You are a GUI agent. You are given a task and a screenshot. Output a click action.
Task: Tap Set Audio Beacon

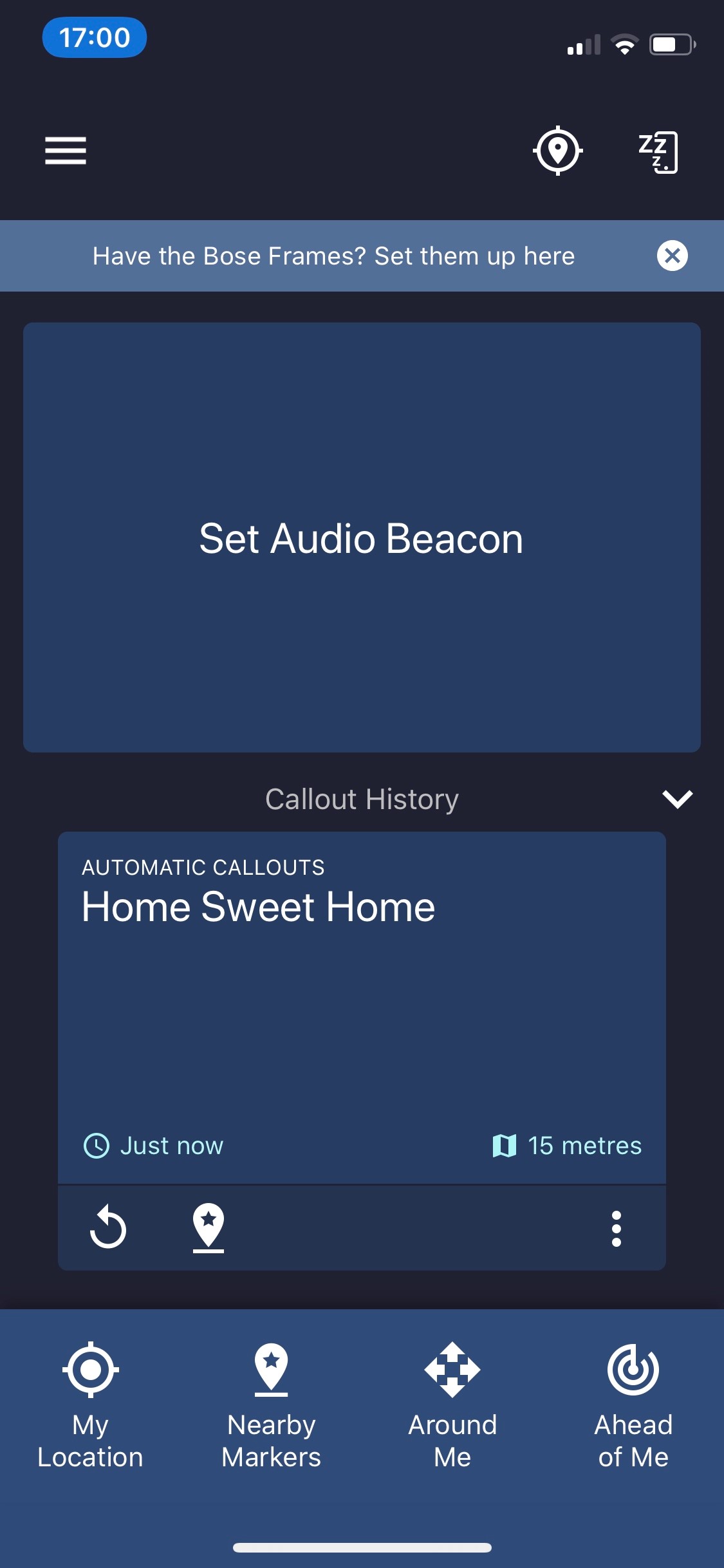pos(362,539)
